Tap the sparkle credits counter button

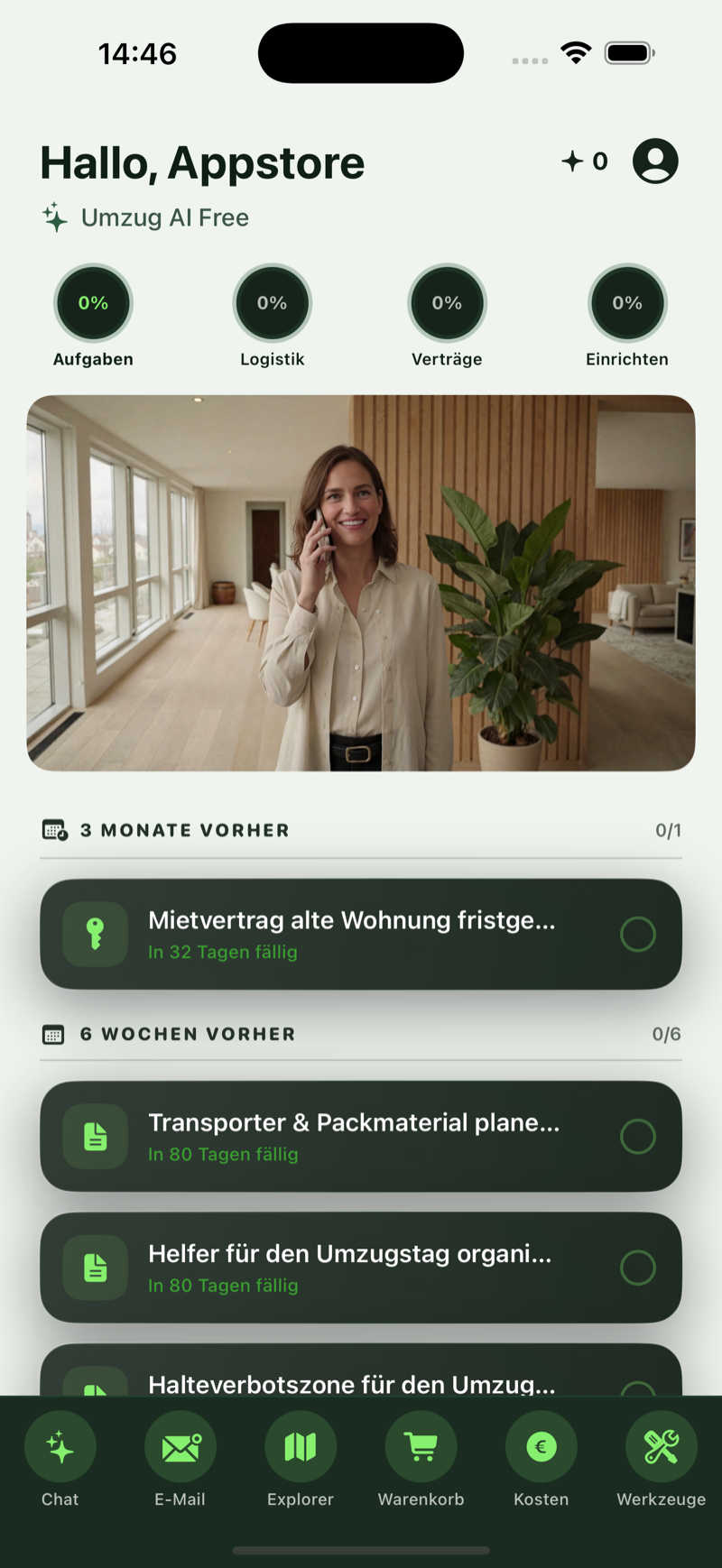pyautogui.click(x=585, y=161)
